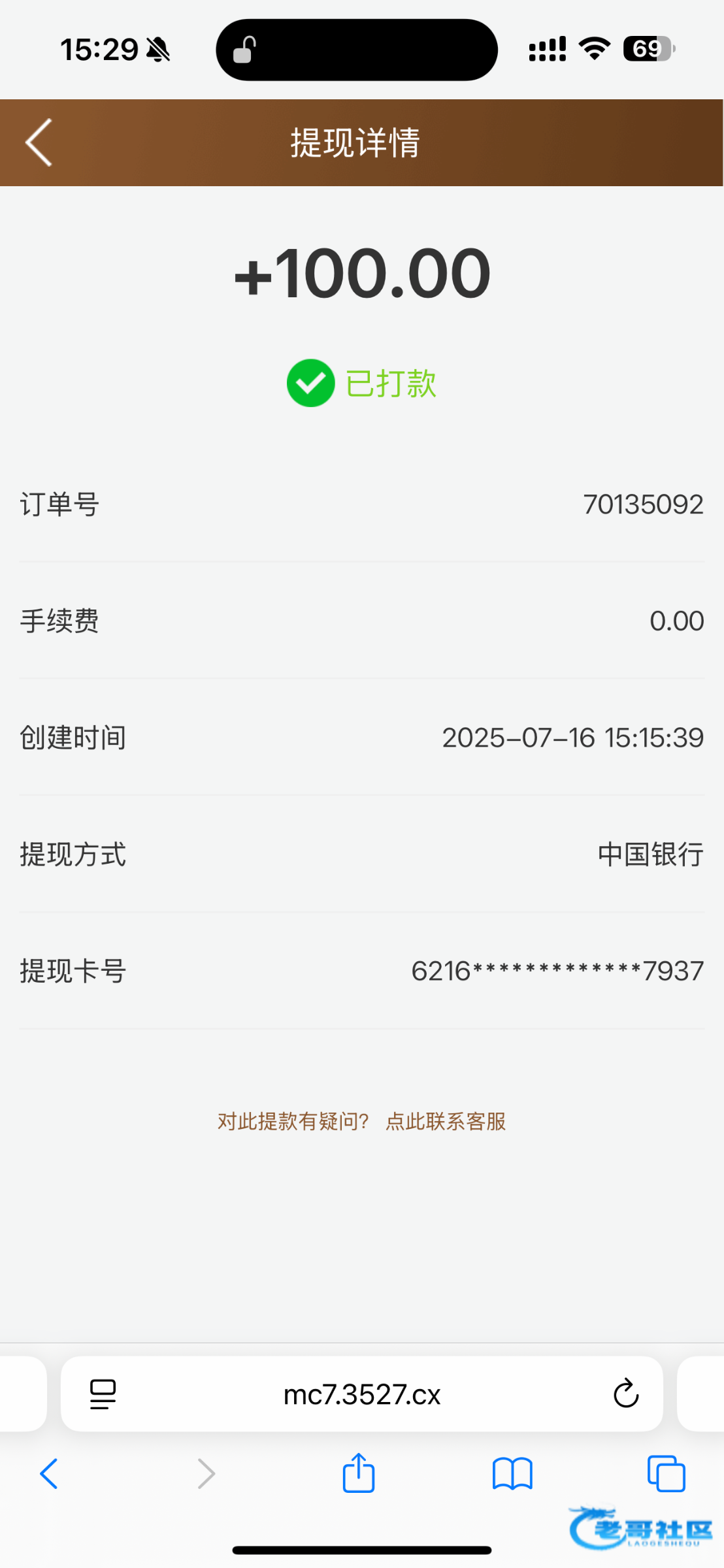Share this page via Safari
Screen dimensions: 724x1568
359,1473
